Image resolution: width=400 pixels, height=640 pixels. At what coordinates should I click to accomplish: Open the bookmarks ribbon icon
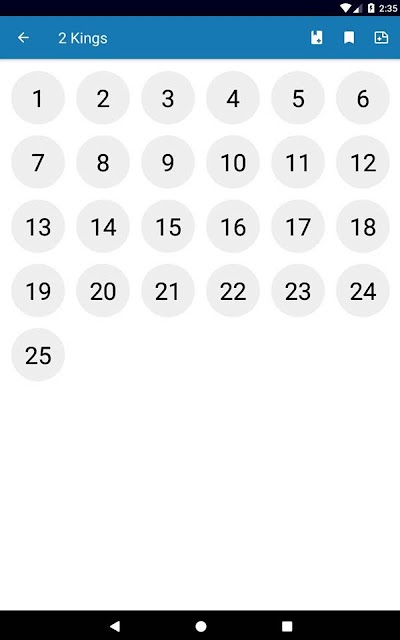pos(349,38)
